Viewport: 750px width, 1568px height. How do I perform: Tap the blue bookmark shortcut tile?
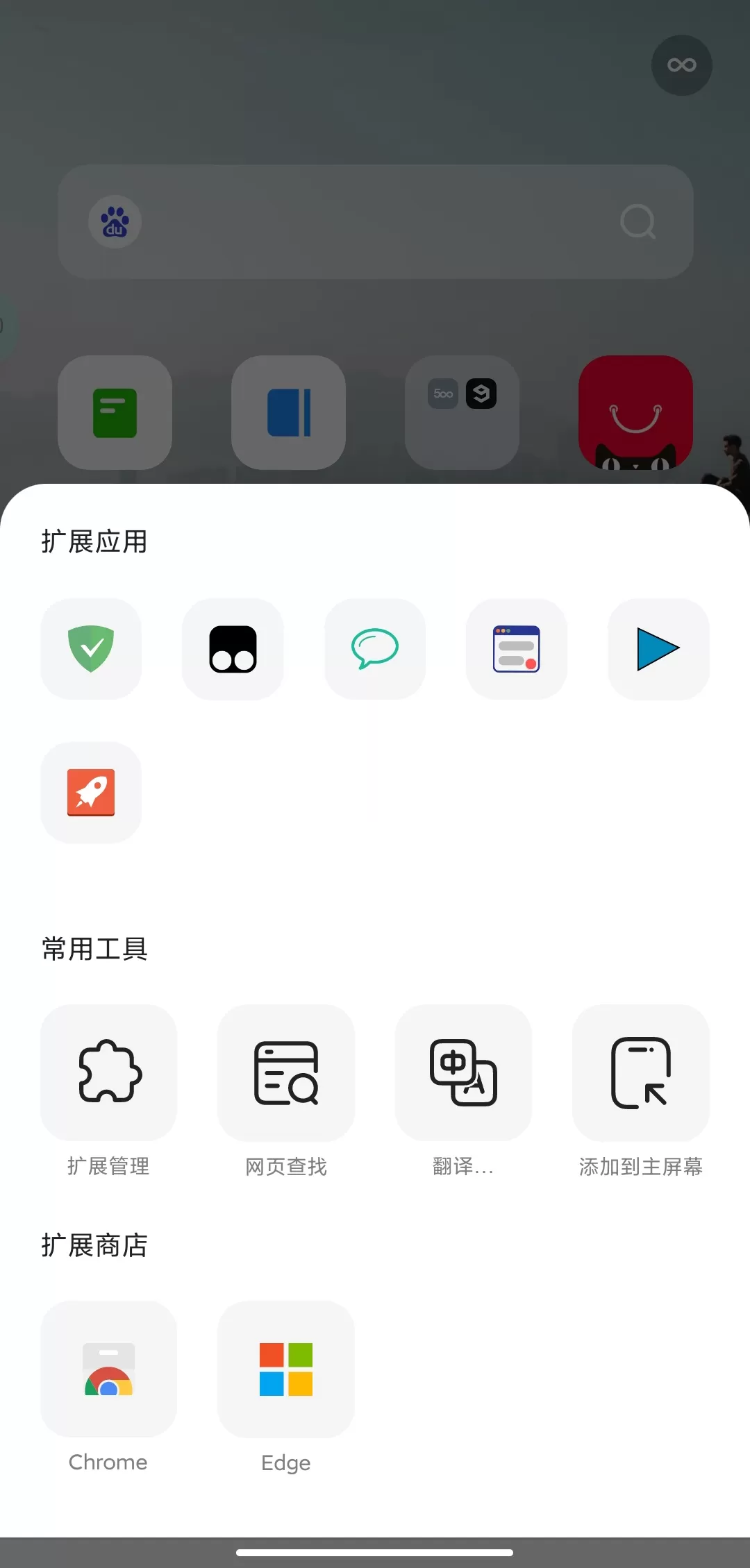[288, 412]
